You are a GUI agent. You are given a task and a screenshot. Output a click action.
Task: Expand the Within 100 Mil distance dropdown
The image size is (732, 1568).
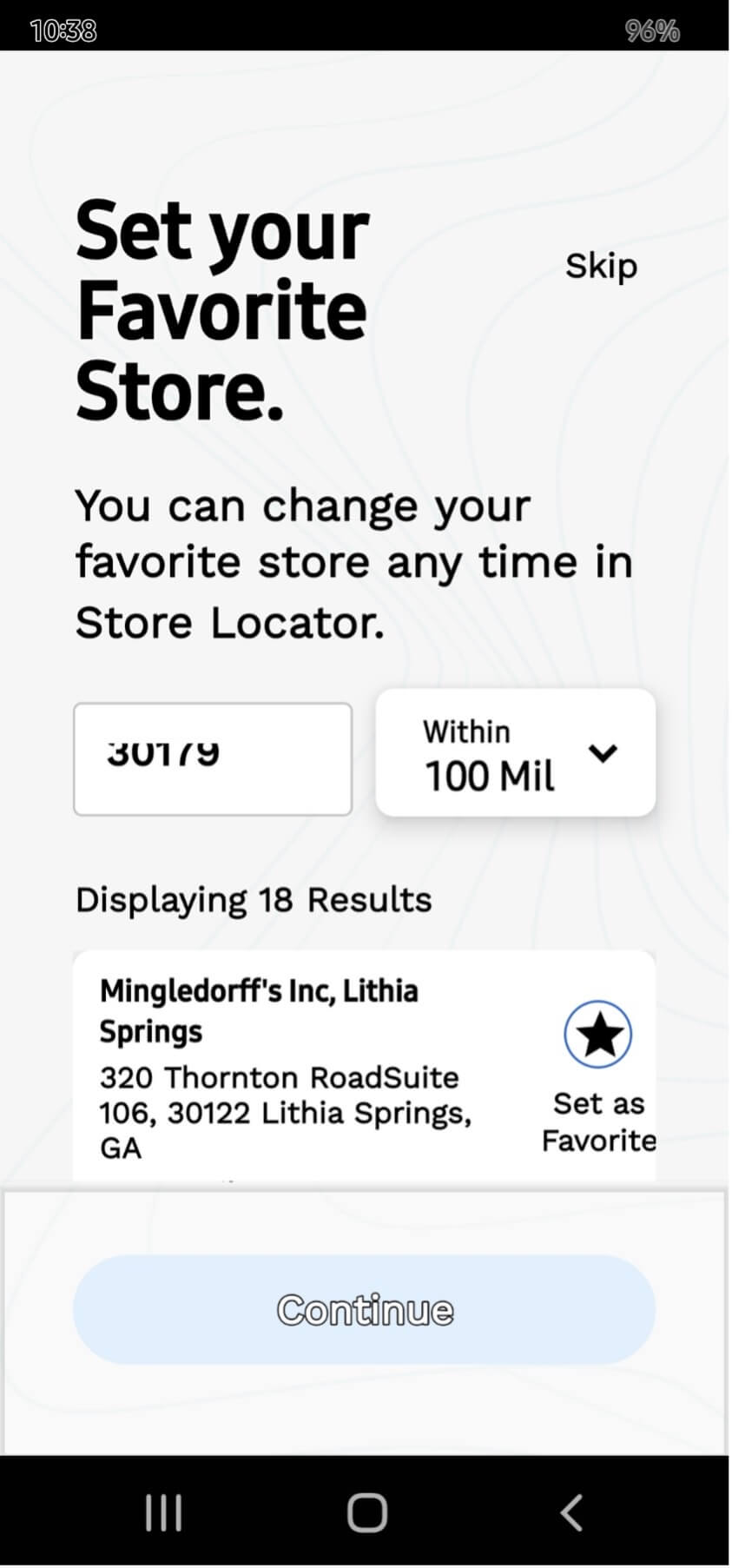516,753
